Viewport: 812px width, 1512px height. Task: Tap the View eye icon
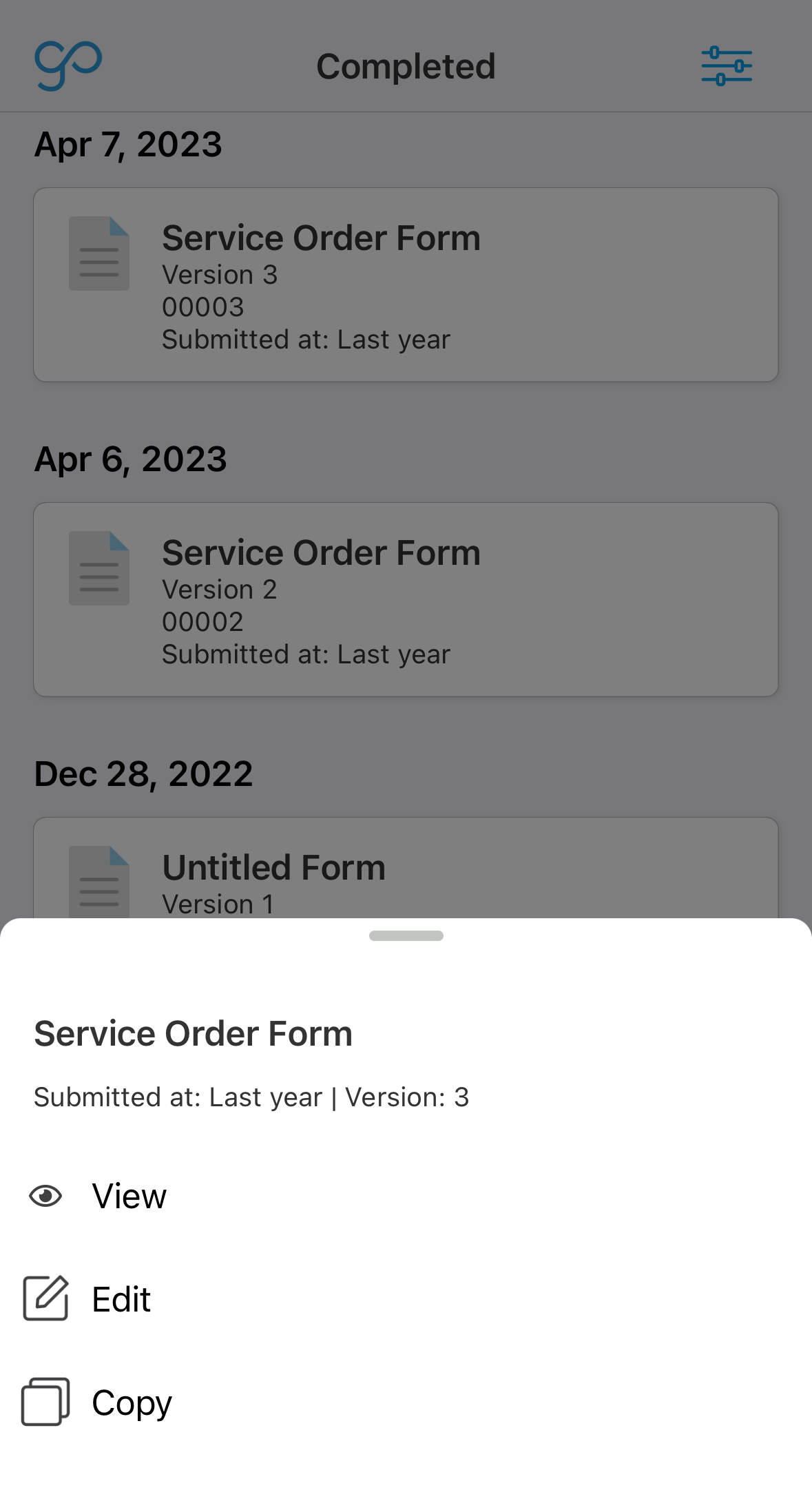tap(45, 1195)
